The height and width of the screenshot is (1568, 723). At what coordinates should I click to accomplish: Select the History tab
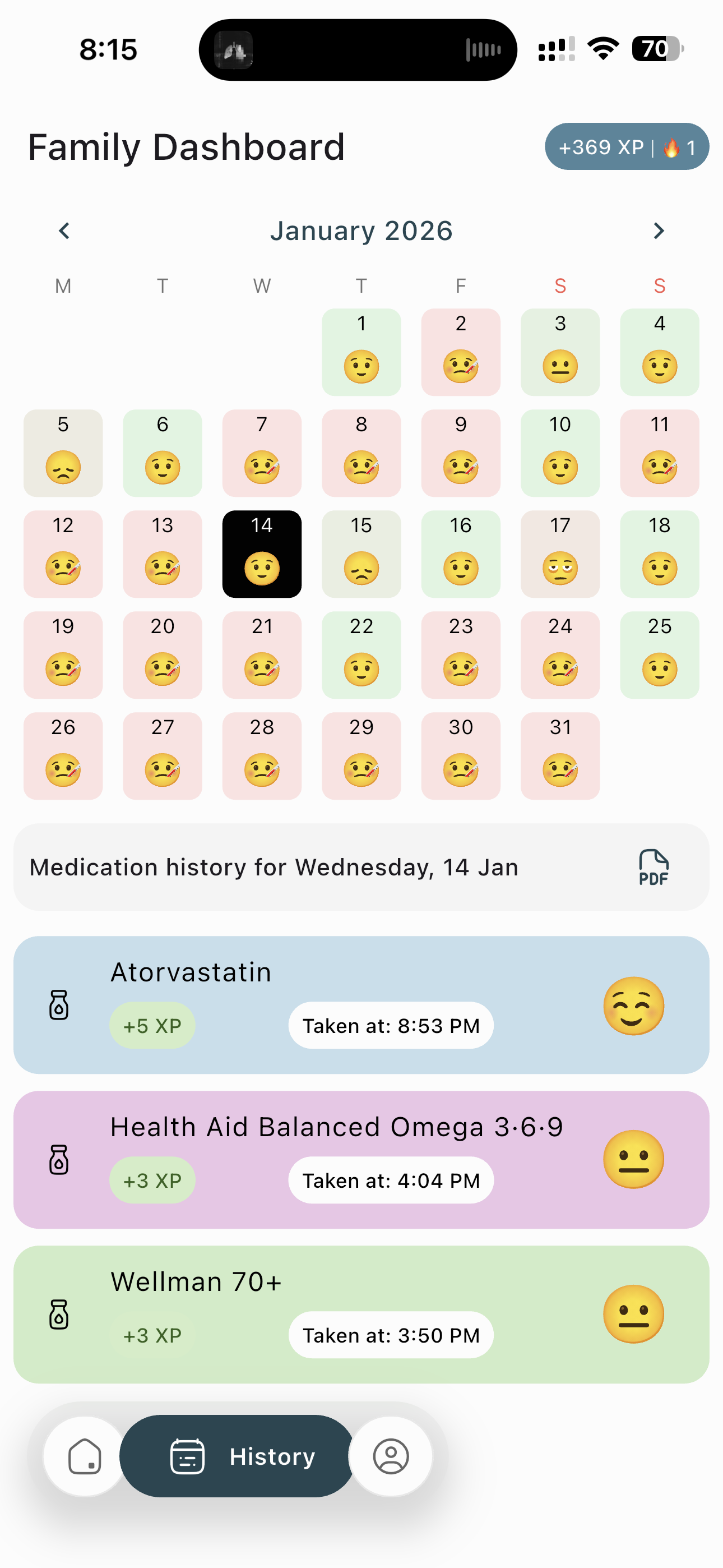coord(237,1456)
